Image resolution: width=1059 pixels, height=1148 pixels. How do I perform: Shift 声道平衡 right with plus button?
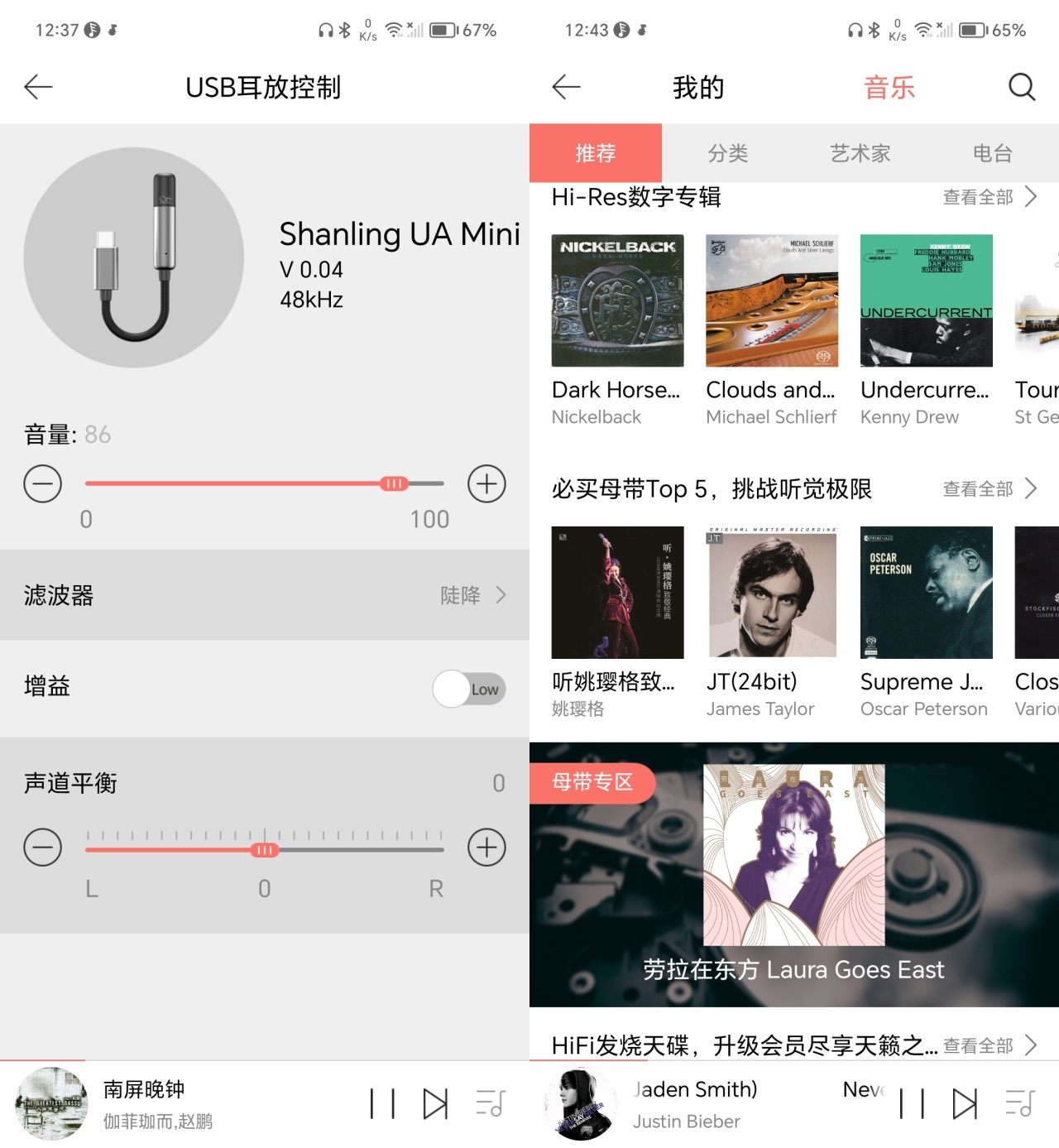(486, 848)
